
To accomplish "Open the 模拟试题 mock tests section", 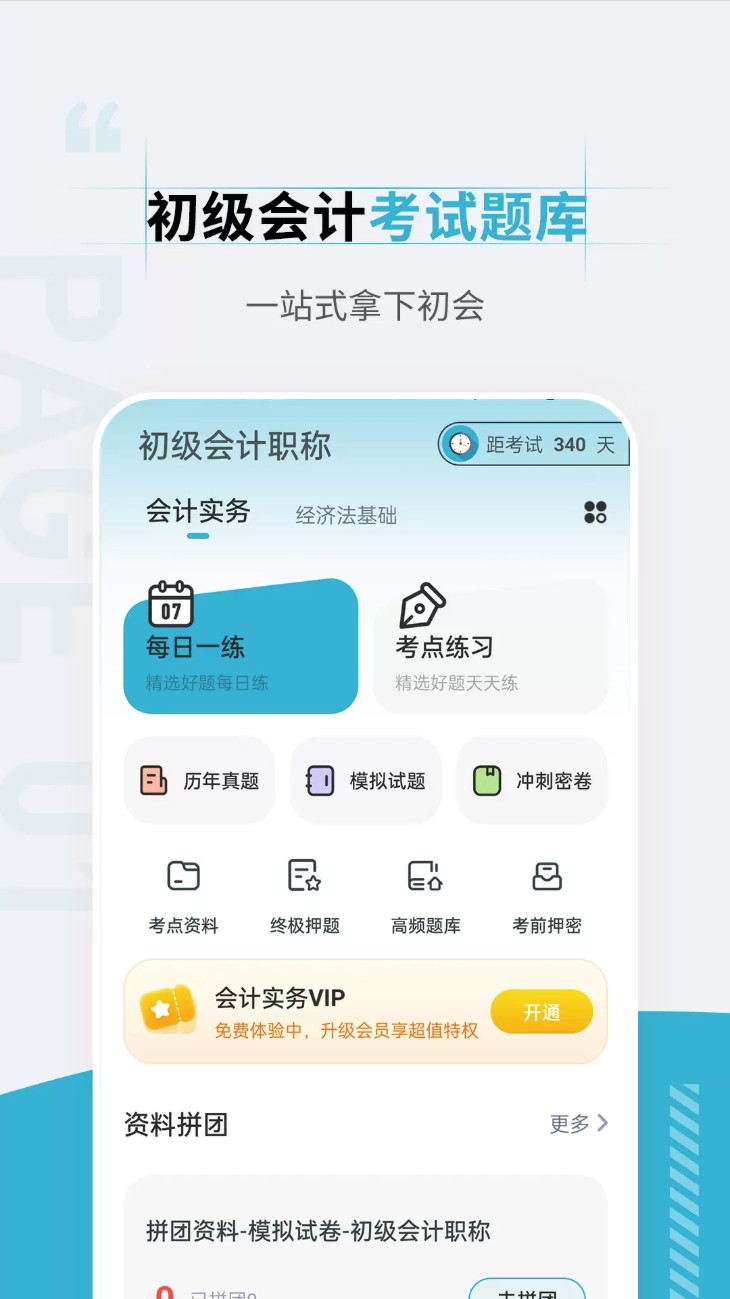I will [x=364, y=781].
